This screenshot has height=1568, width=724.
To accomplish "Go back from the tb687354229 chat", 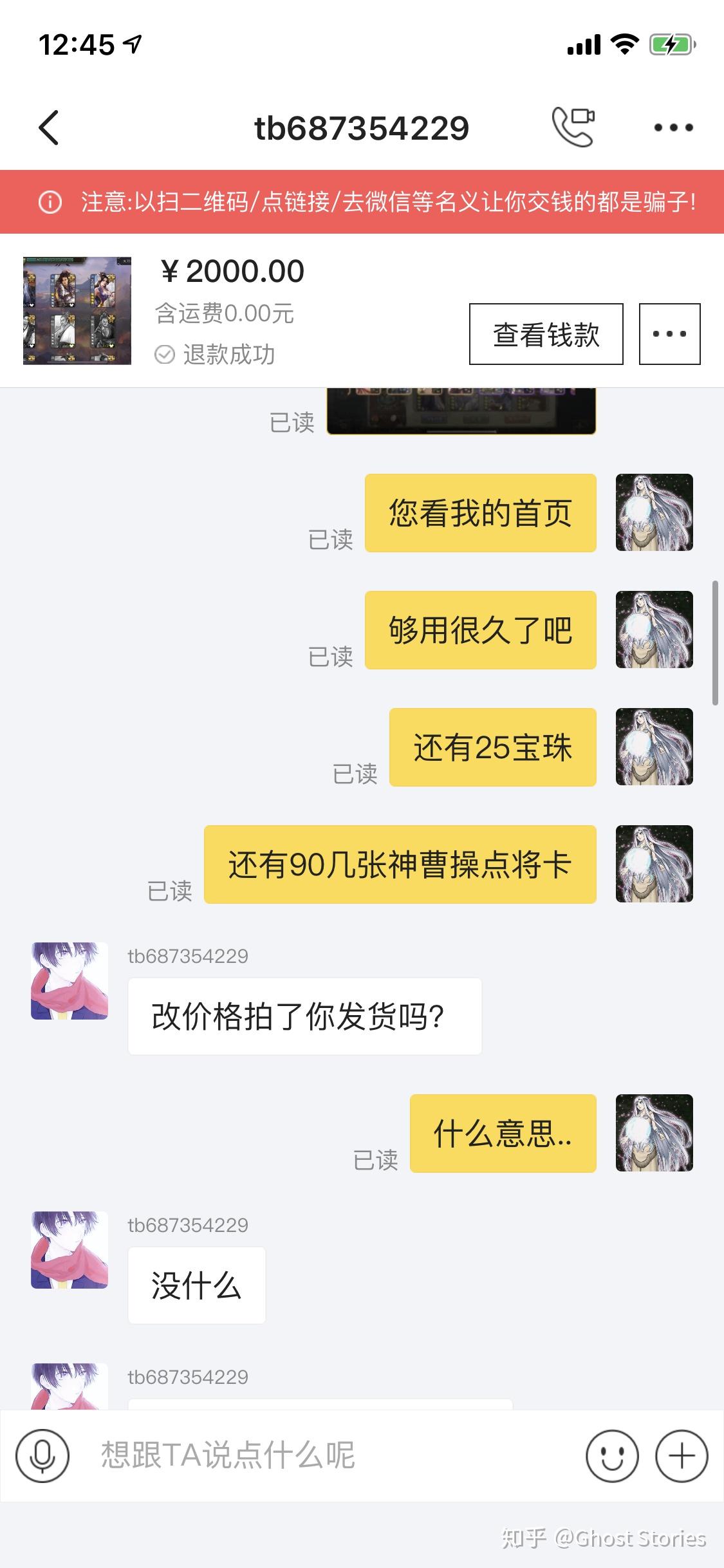I will click(49, 127).
